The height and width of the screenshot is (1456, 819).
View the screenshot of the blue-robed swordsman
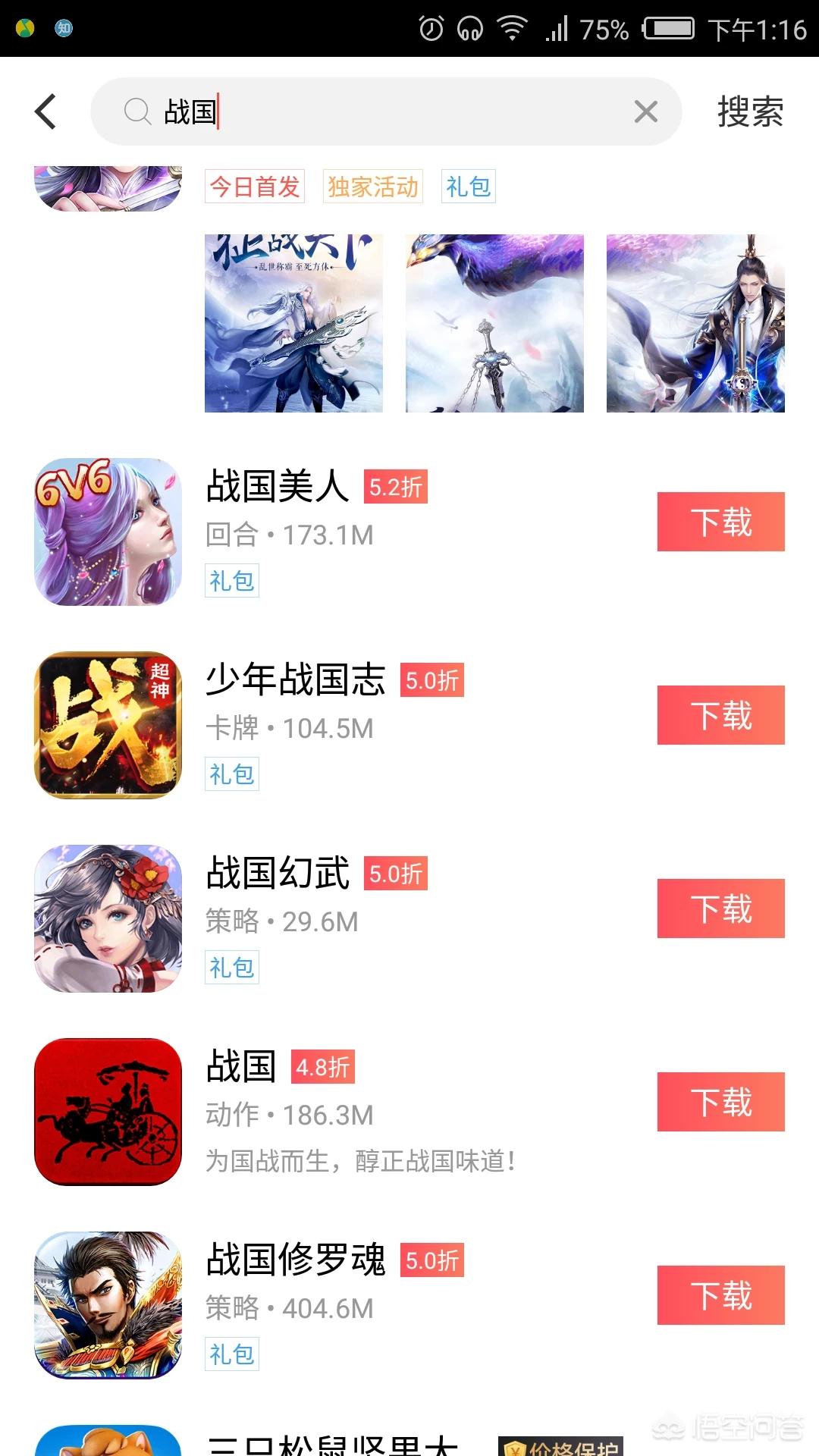coord(695,324)
